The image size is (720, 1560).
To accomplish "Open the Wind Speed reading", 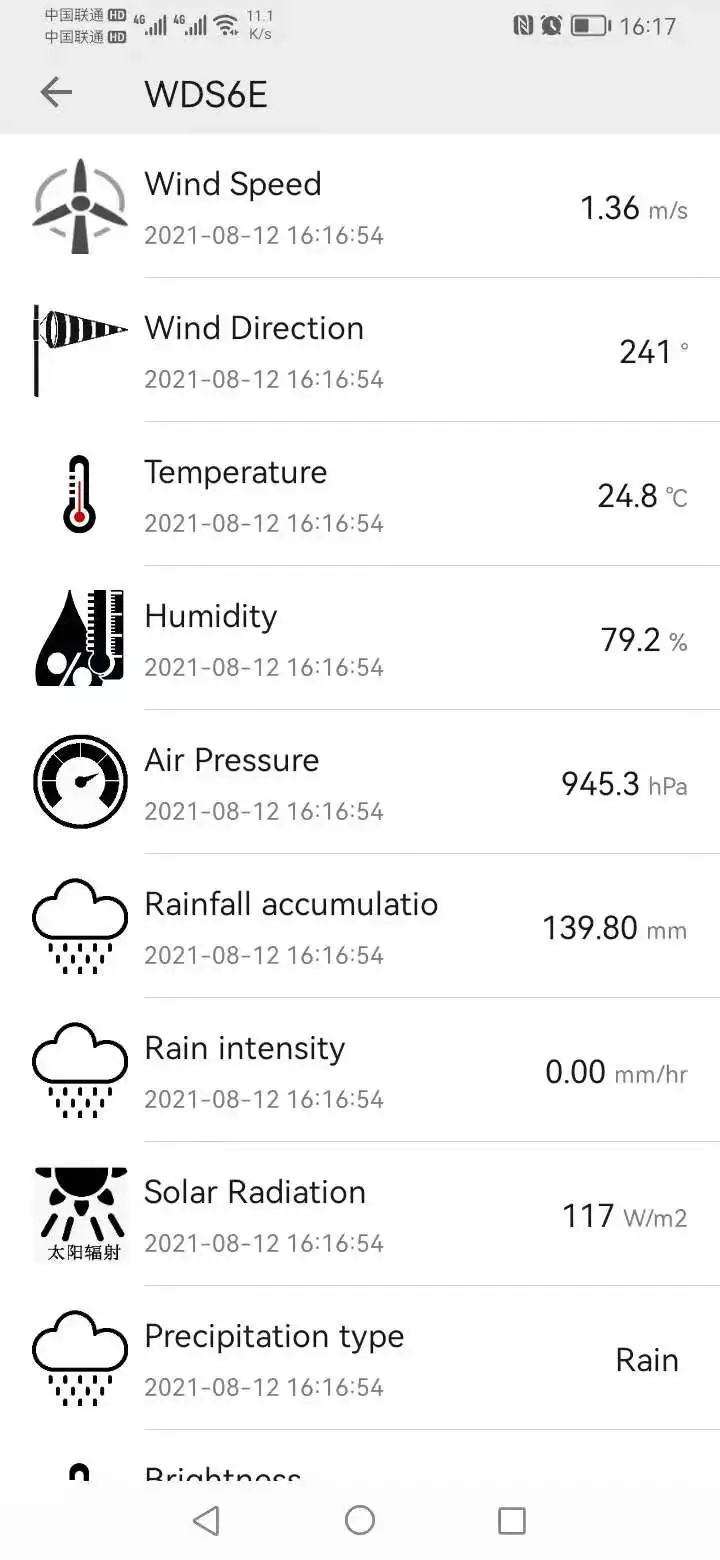I will click(x=360, y=207).
